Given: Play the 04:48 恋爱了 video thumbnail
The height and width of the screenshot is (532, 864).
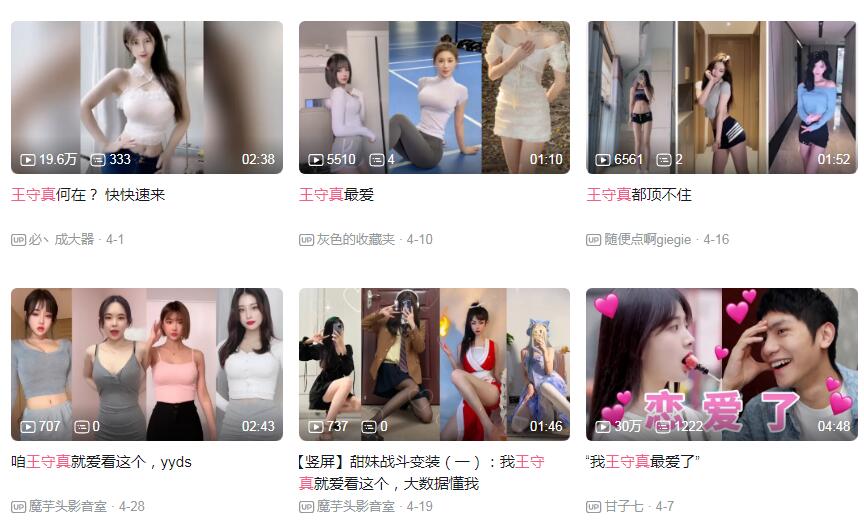Looking at the screenshot, I should click(722, 364).
